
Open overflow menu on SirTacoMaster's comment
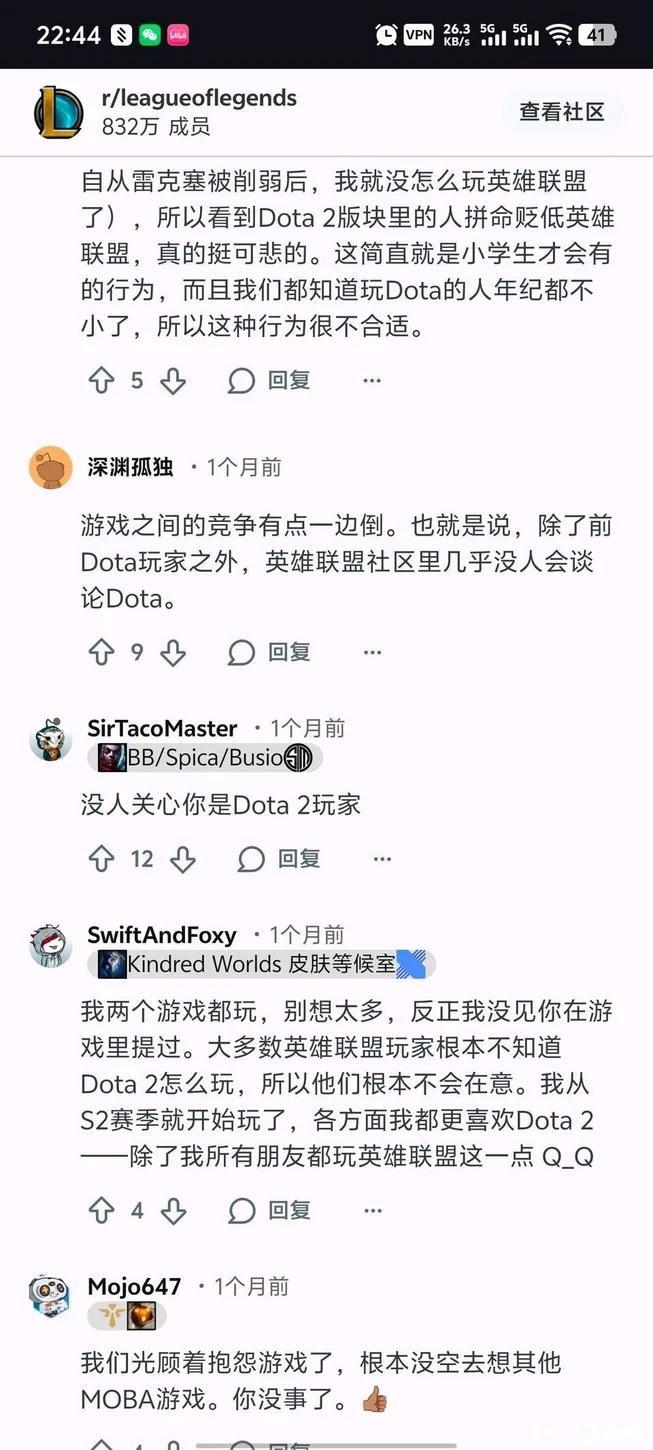pyautogui.click(x=382, y=859)
